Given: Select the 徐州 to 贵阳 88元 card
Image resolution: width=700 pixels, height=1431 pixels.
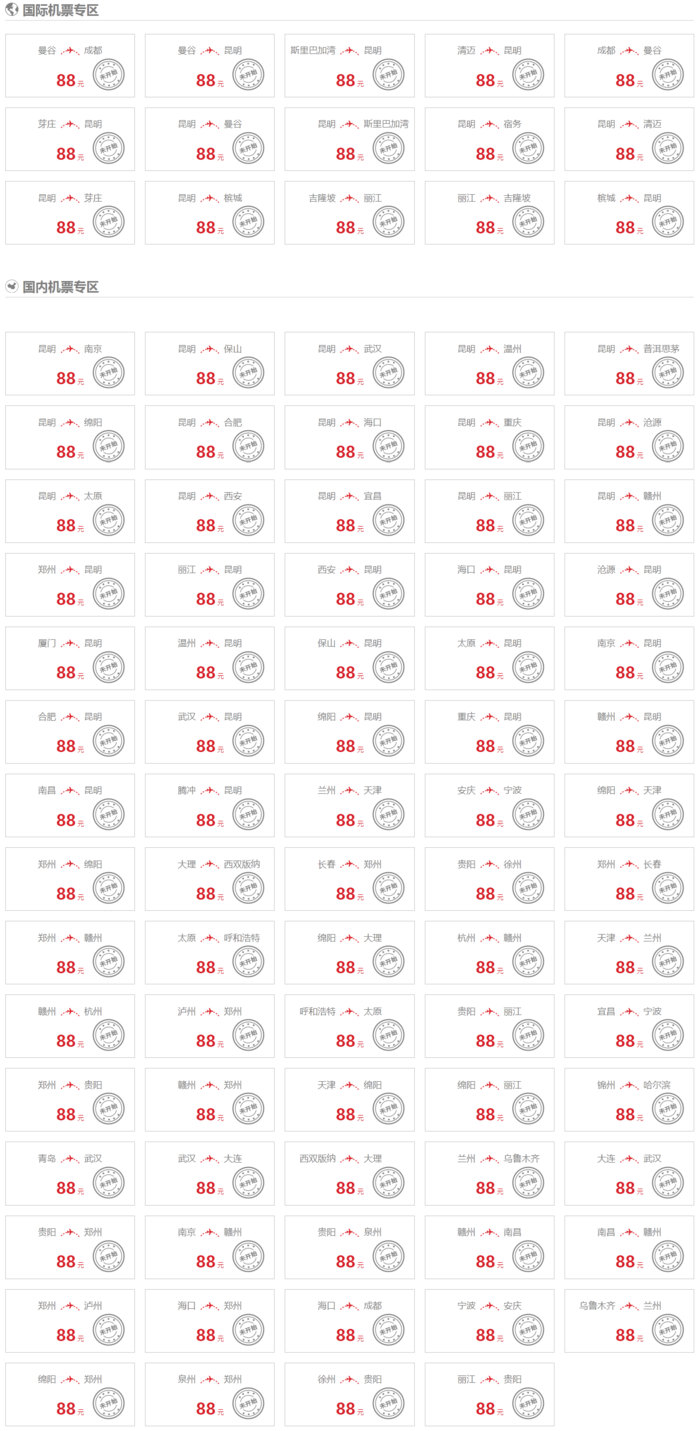Looking at the screenshot, I should tap(349, 1394).
